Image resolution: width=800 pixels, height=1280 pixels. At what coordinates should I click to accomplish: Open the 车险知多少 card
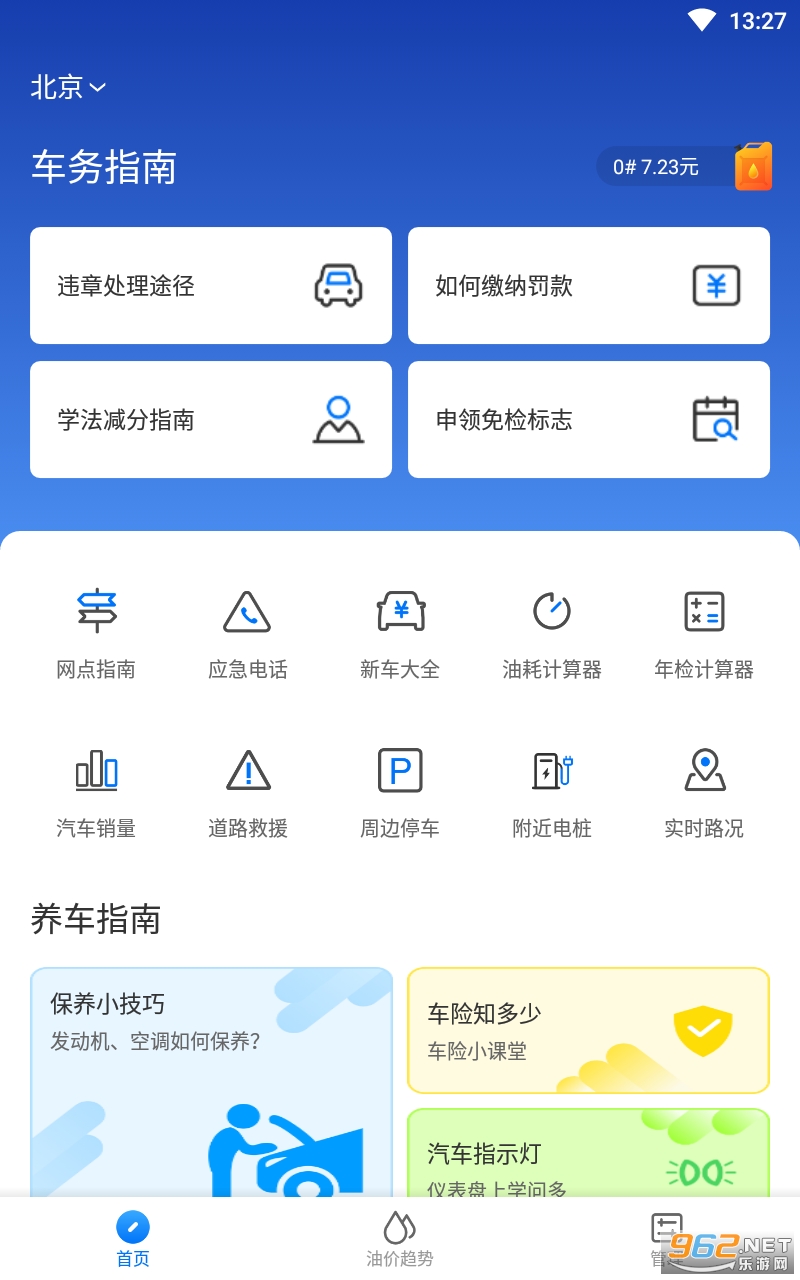click(588, 1030)
